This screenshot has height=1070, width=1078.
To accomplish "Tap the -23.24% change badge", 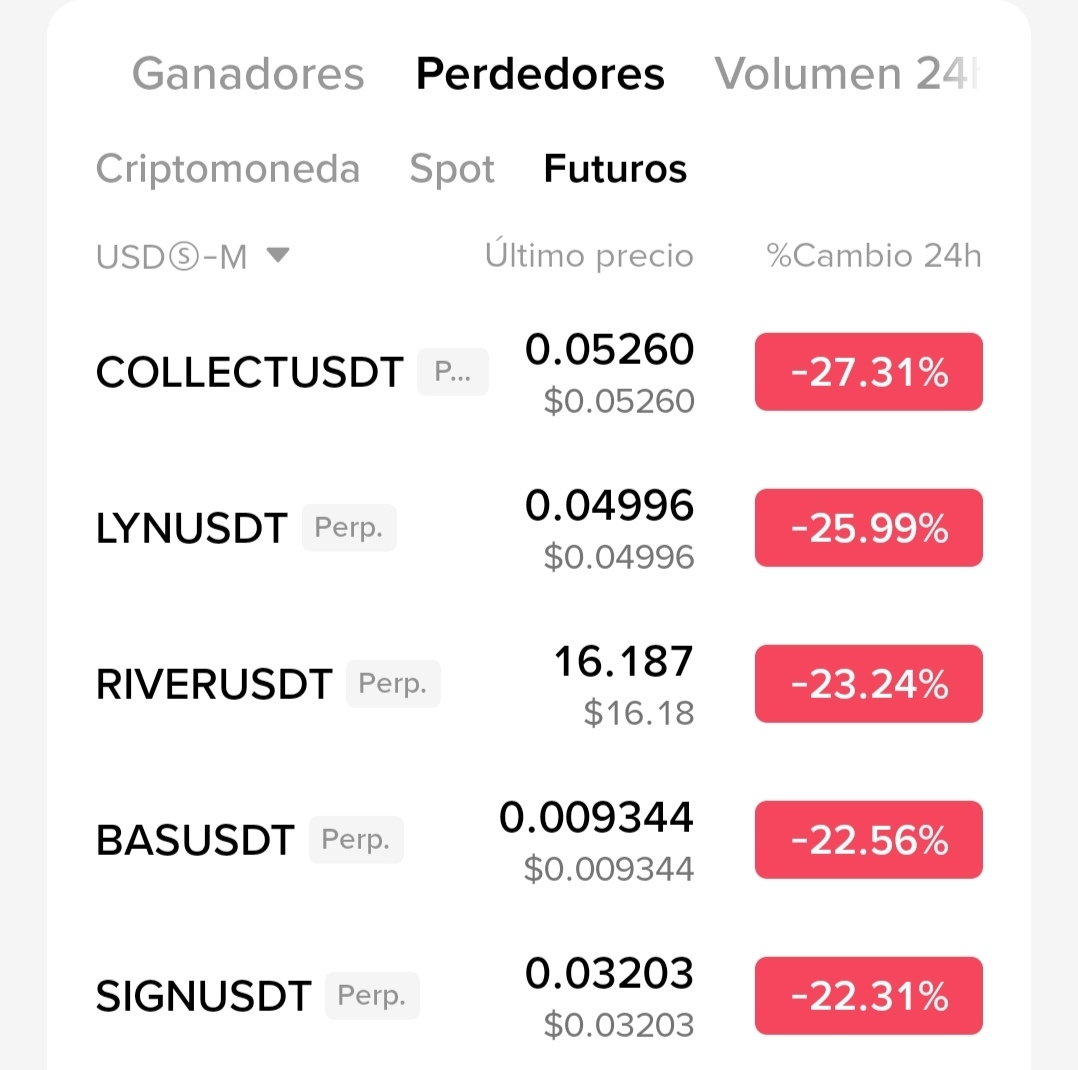I will point(868,684).
